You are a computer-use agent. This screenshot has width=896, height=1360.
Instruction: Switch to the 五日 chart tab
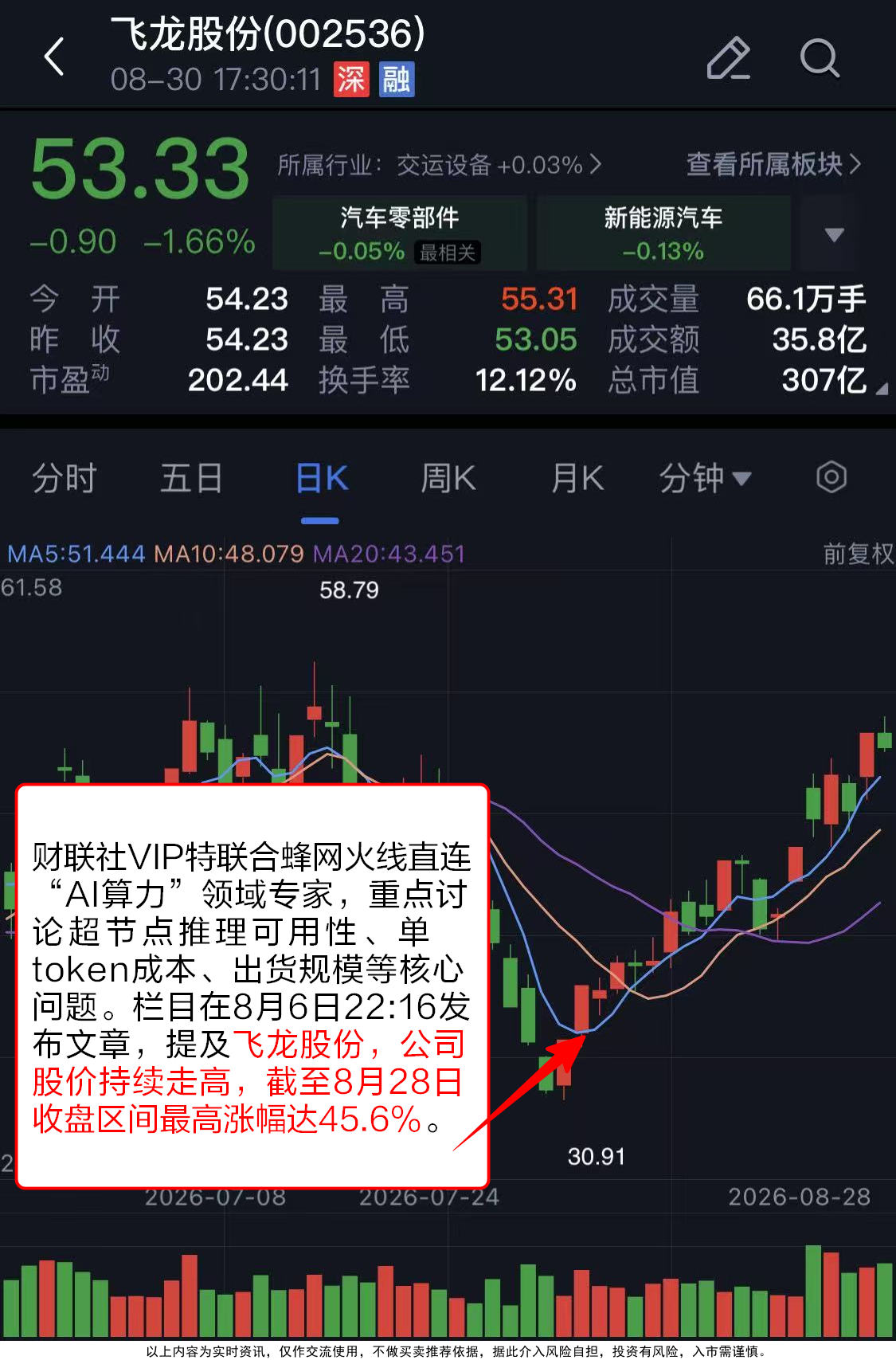coord(192,479)
